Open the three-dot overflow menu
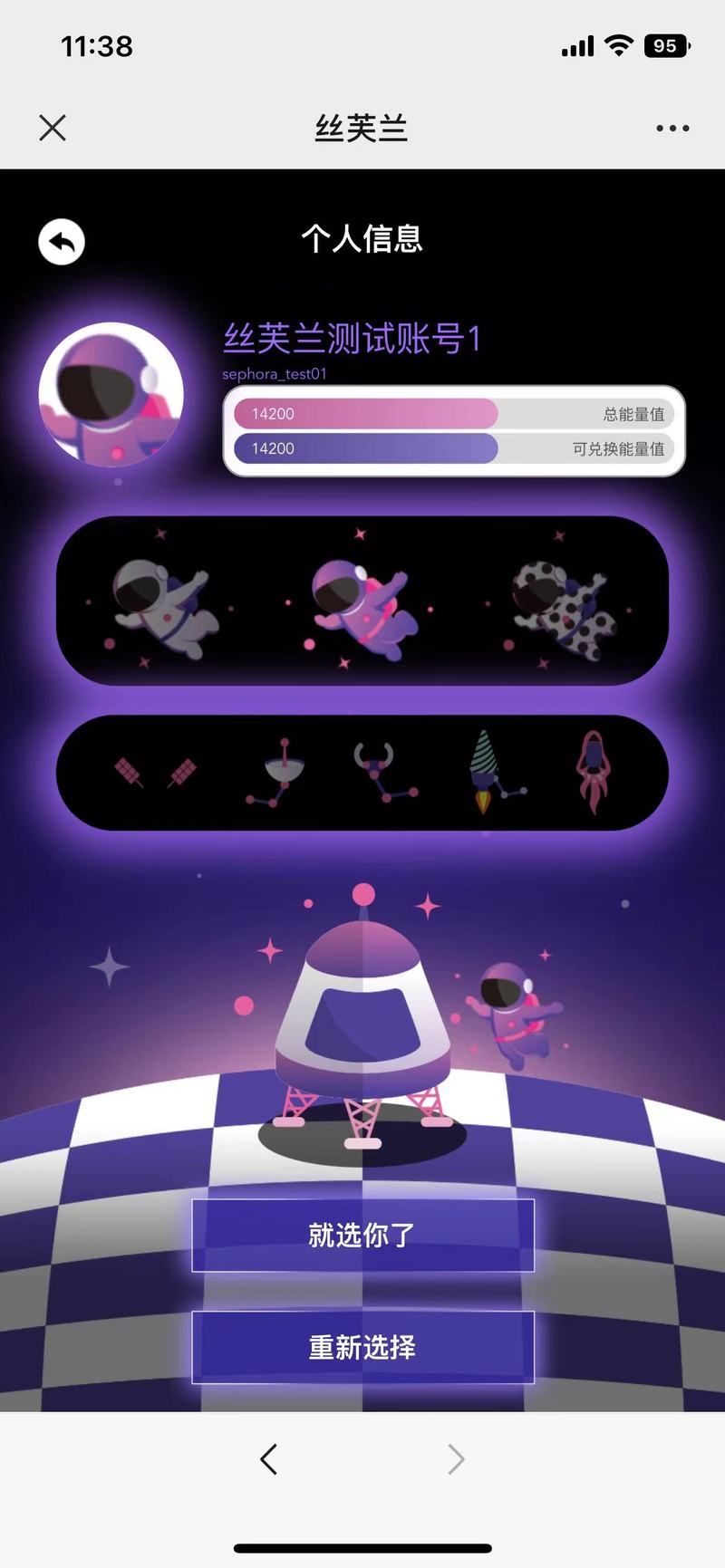This screenshot has width=725, height=1568. (x=672, y=129)
